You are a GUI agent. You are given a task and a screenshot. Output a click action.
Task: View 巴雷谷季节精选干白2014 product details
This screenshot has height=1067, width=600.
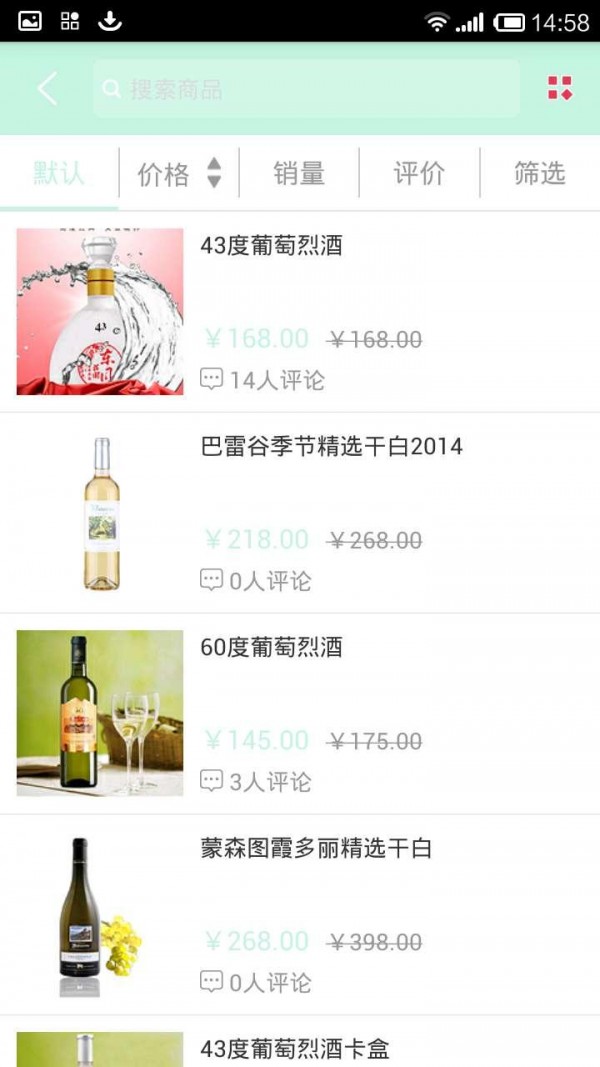[300, 513]
